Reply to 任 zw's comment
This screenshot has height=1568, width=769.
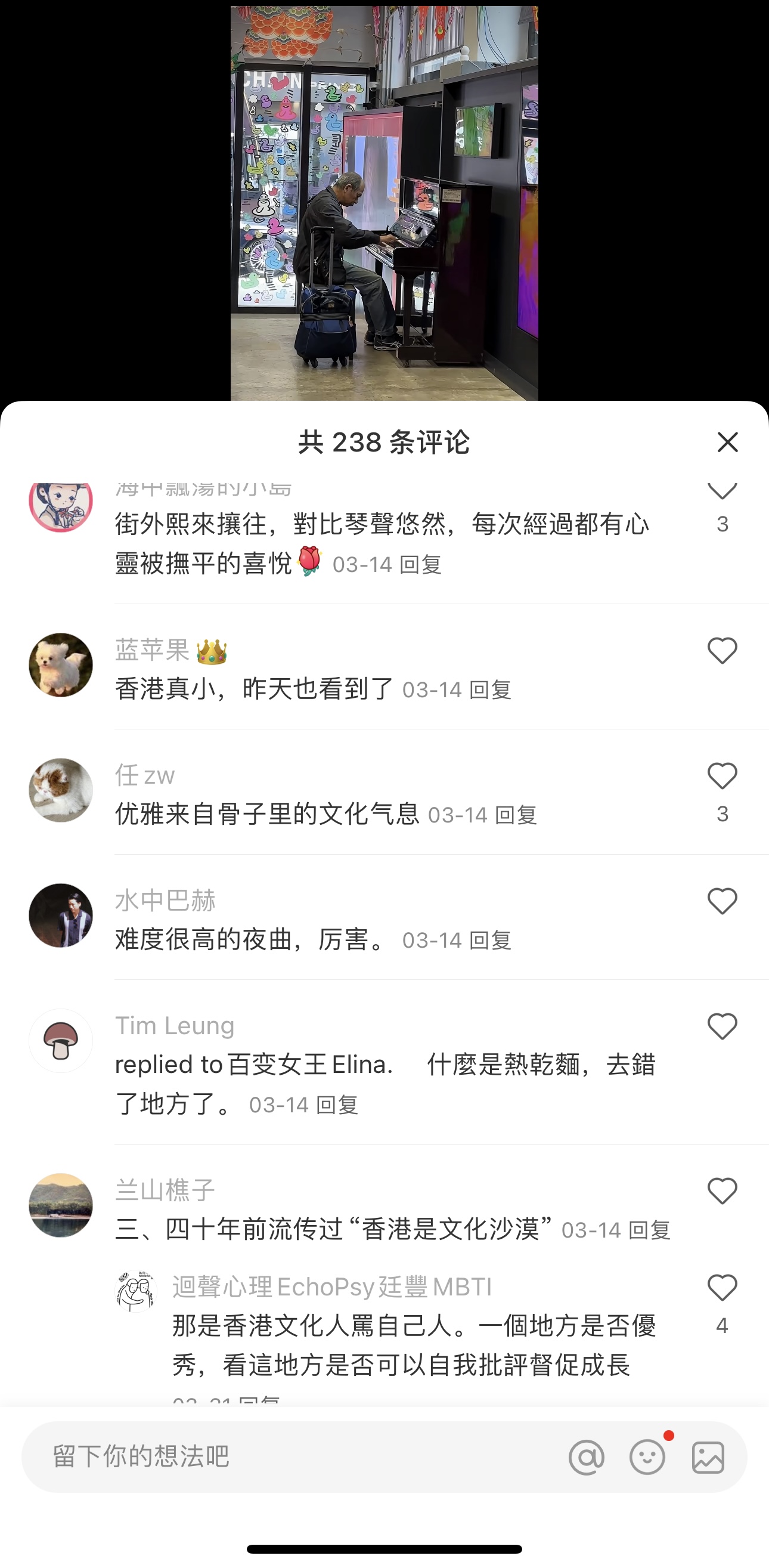(516, 816)
